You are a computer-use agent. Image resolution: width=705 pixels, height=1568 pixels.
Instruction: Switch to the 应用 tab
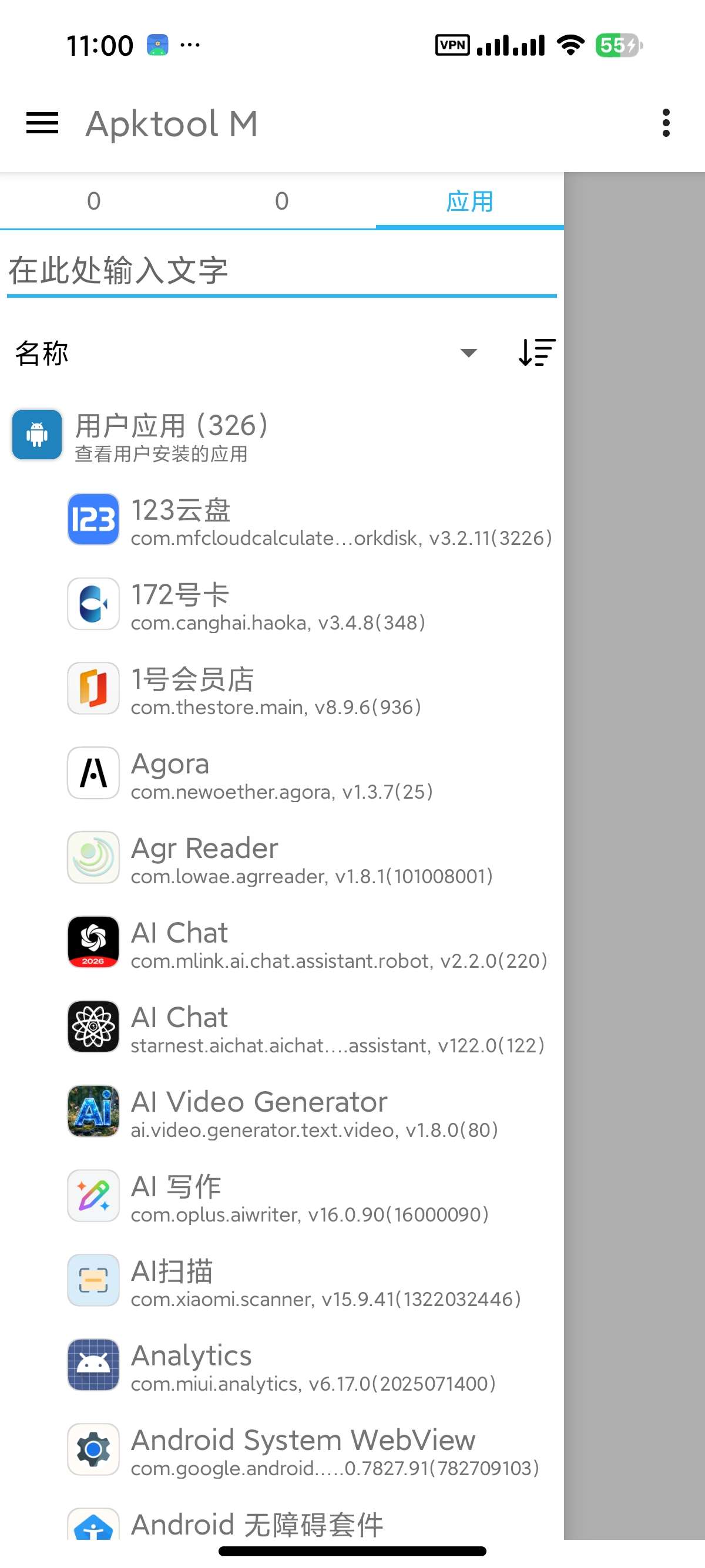click(469, 201)
